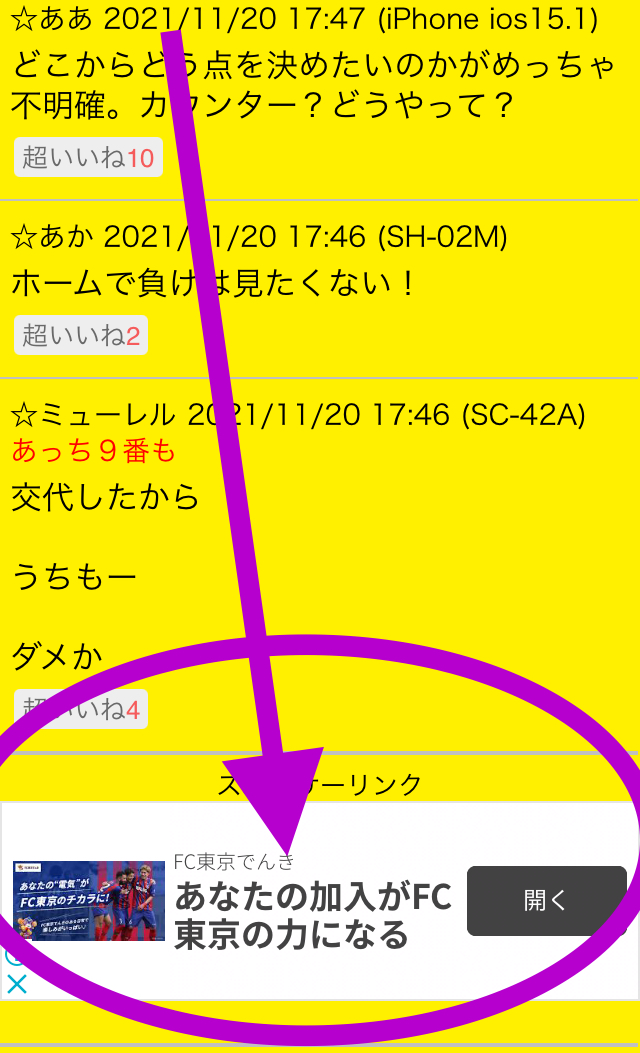640x1053 pixels.
Task: Open the FC東京でんき ad banner
Action: point(320,901)
